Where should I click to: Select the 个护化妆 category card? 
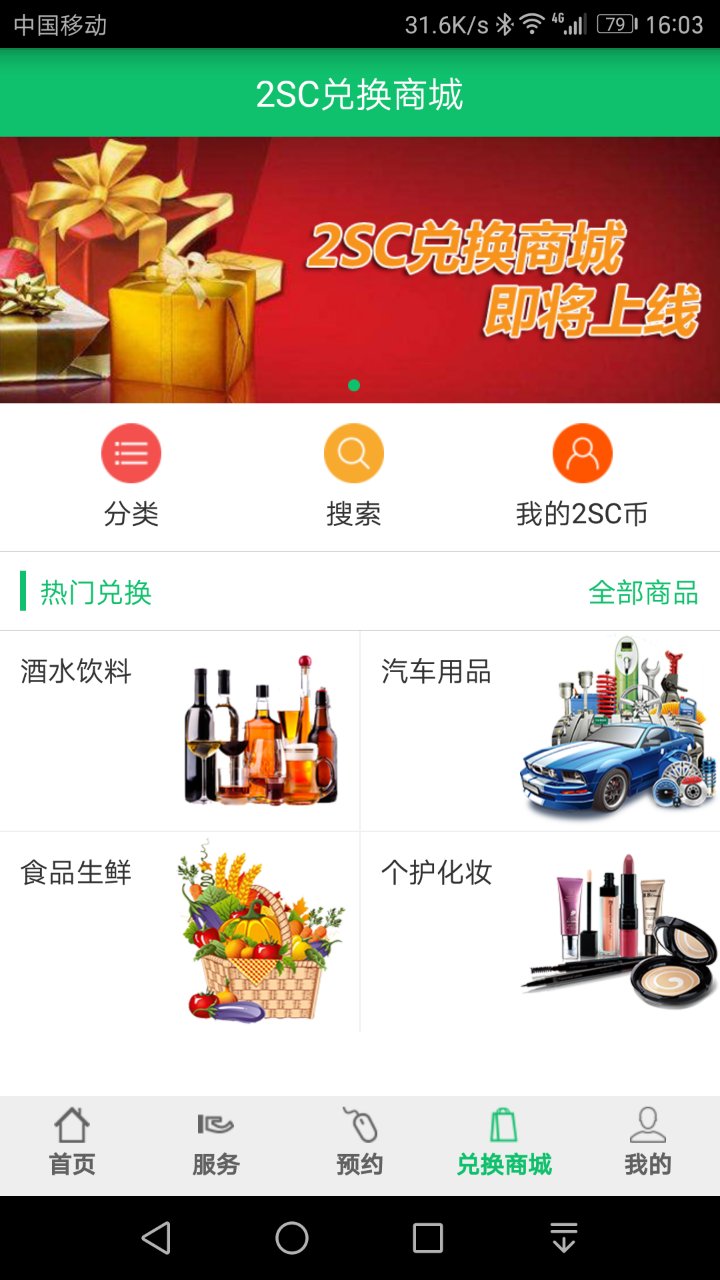click(540, 931)
